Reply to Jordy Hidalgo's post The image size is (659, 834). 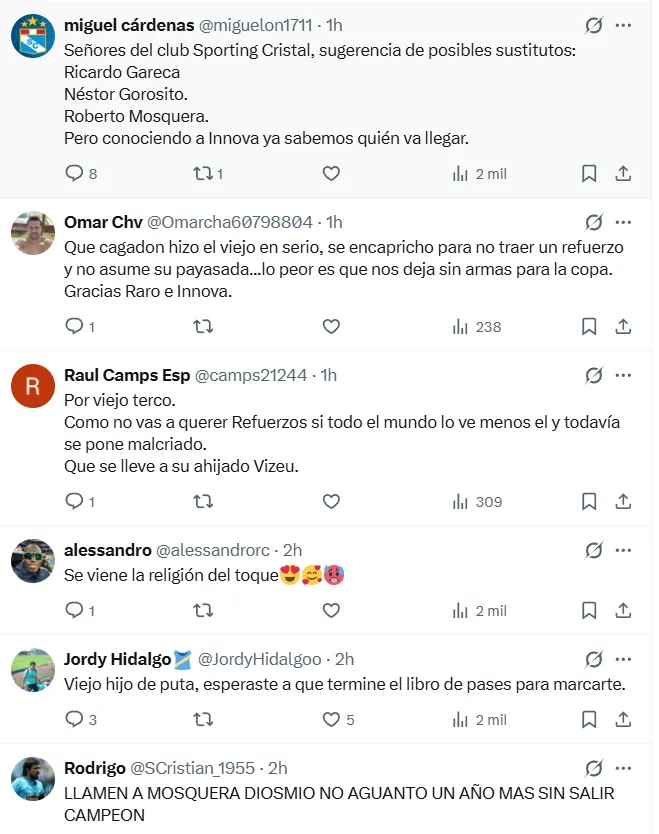click(x=74, y=719)
